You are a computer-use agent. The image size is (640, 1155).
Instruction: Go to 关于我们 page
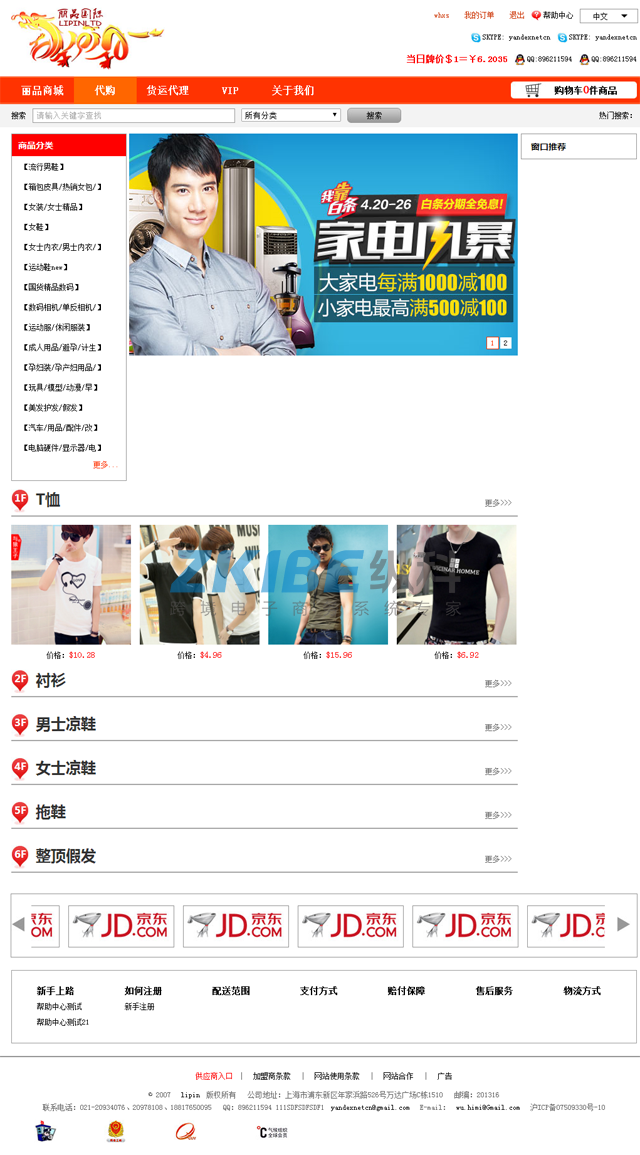pyautogui.click(x=292, y=90)
